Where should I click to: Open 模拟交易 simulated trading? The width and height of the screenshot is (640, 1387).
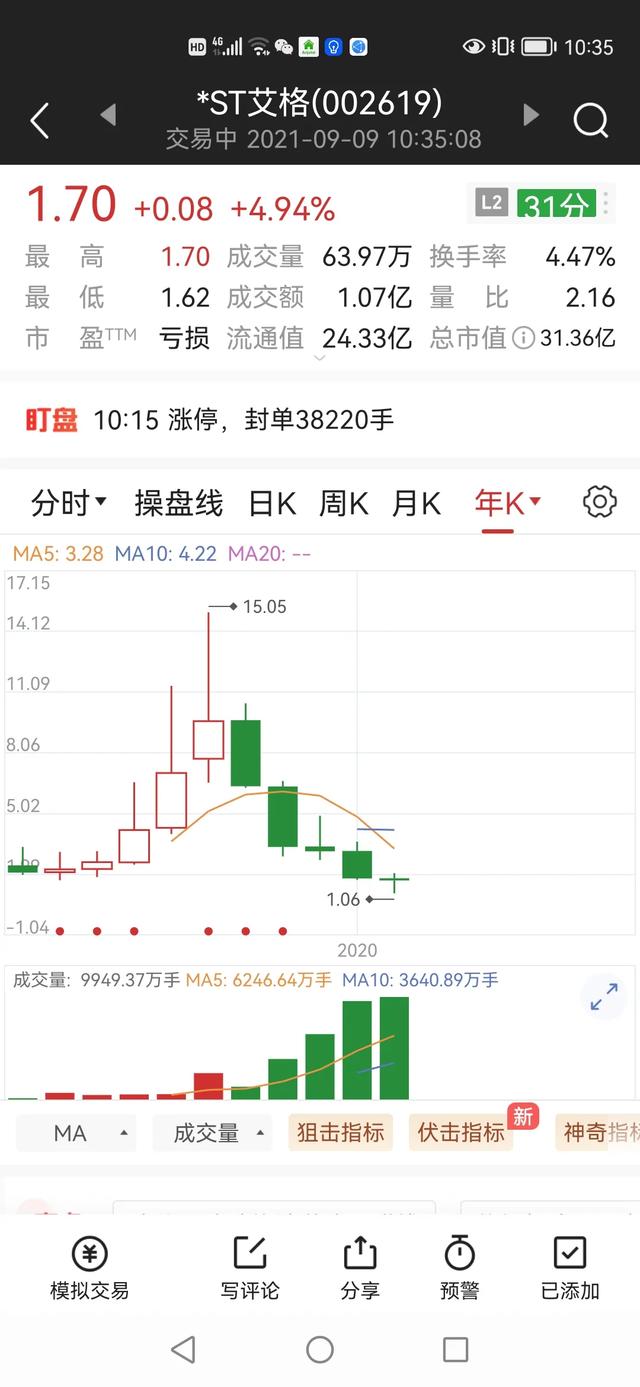[89, 1267]
